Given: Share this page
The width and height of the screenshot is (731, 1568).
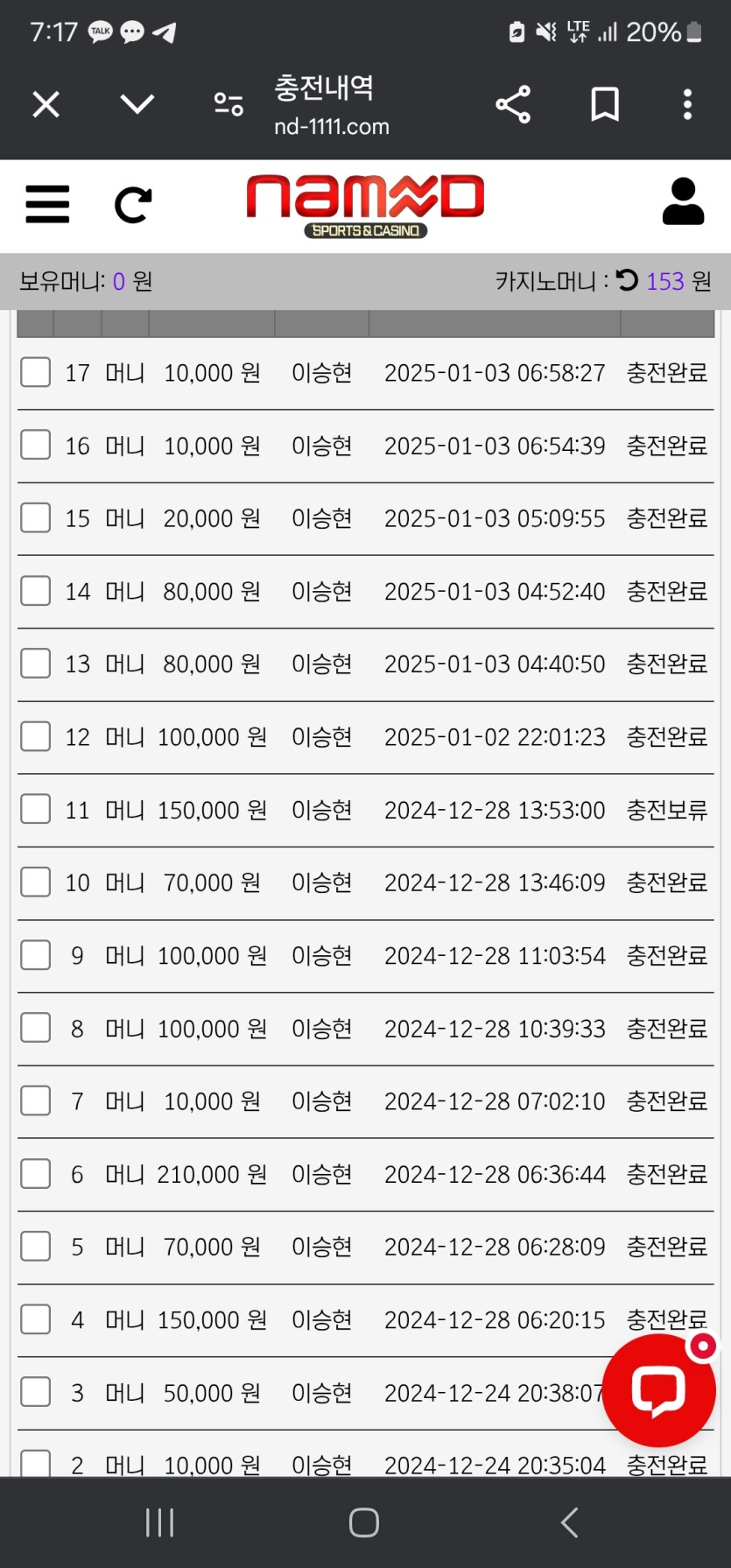Looking at the screenshot, I should [x=513, y=105].
